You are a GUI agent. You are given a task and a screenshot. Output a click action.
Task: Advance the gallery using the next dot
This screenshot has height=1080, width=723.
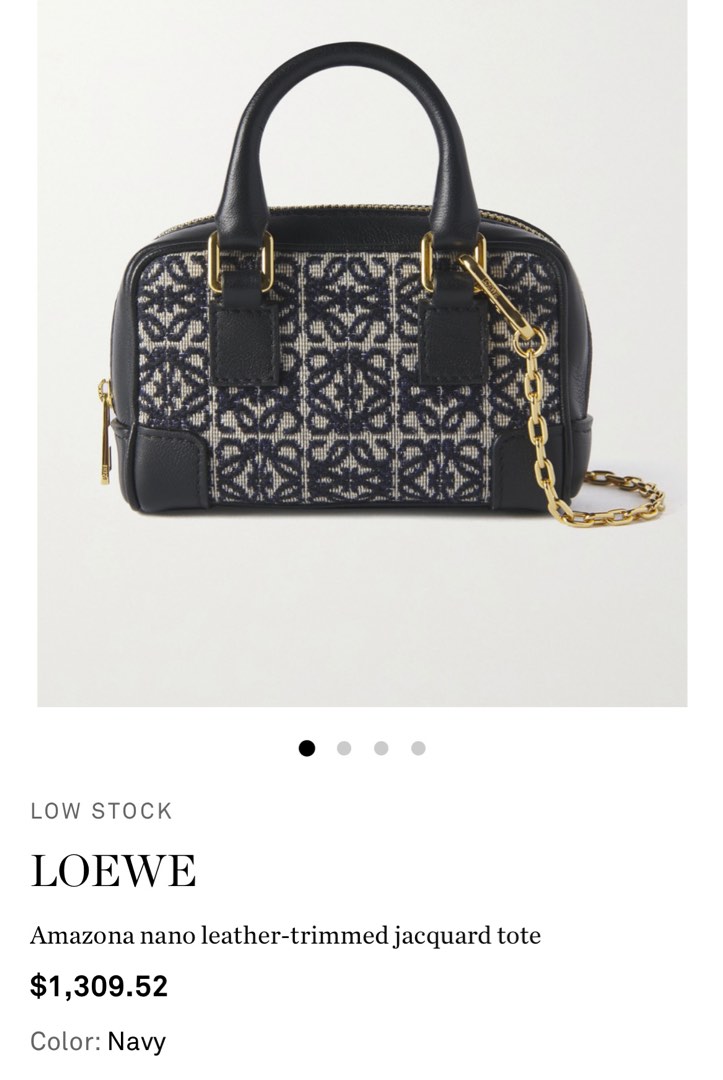pyautogui.click(x=345, y=745)
